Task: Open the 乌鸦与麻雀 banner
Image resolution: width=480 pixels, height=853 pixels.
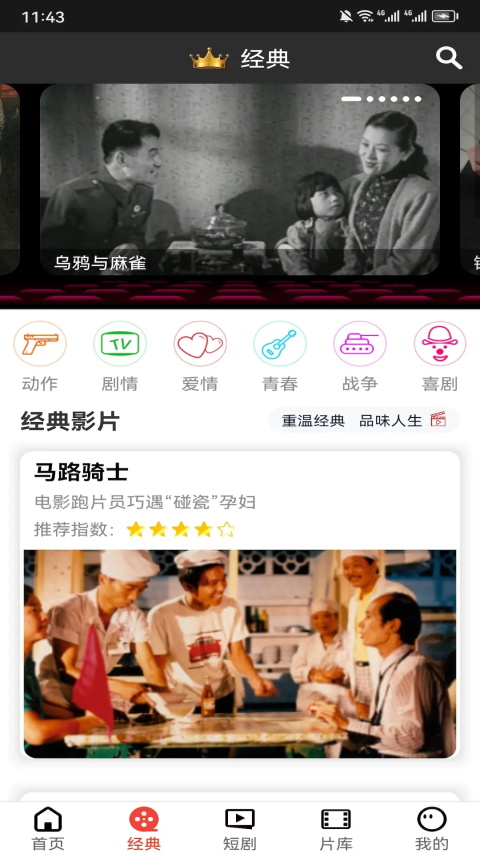Action: (240, 180)
